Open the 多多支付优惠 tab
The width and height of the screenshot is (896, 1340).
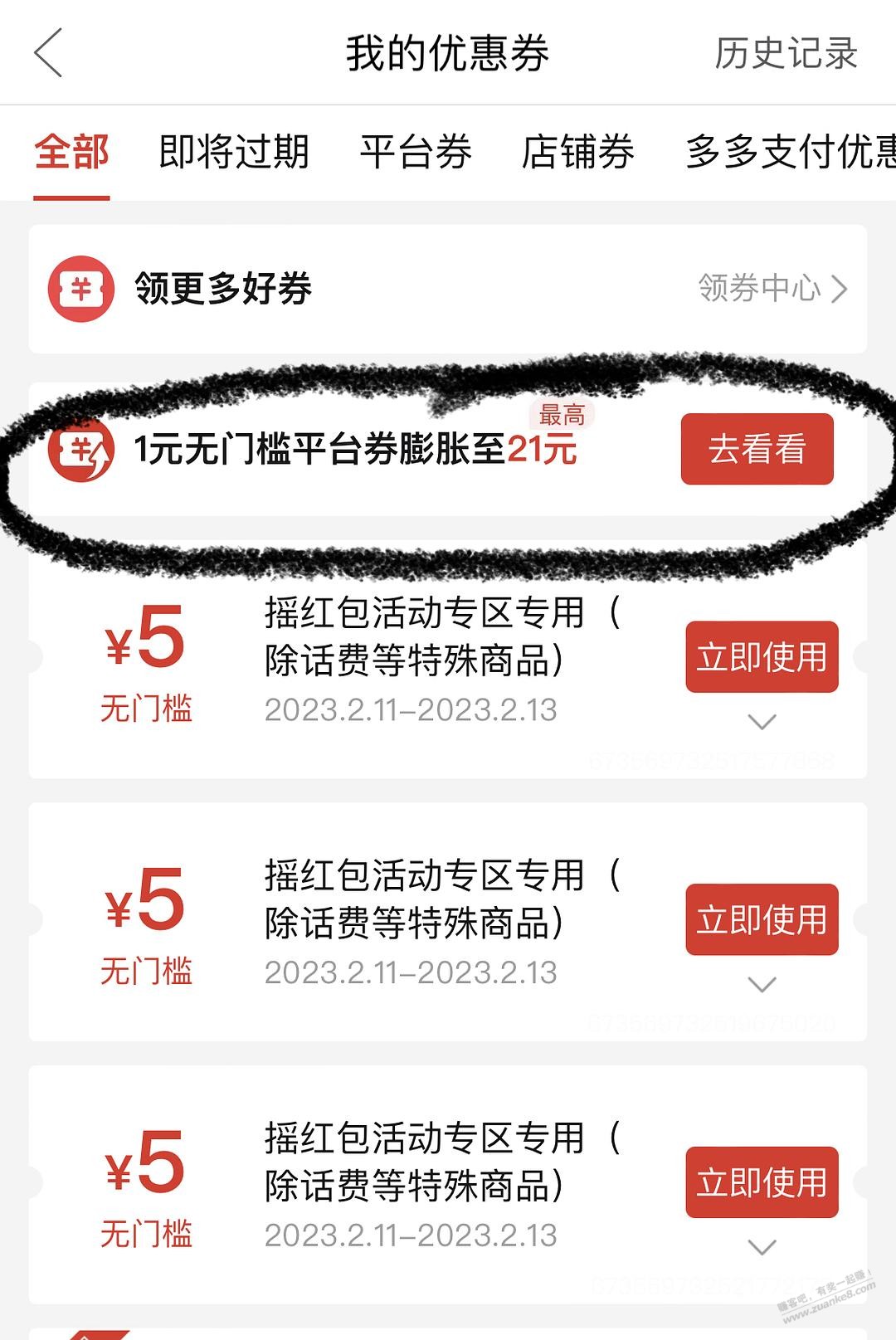(x=790, y=153)
